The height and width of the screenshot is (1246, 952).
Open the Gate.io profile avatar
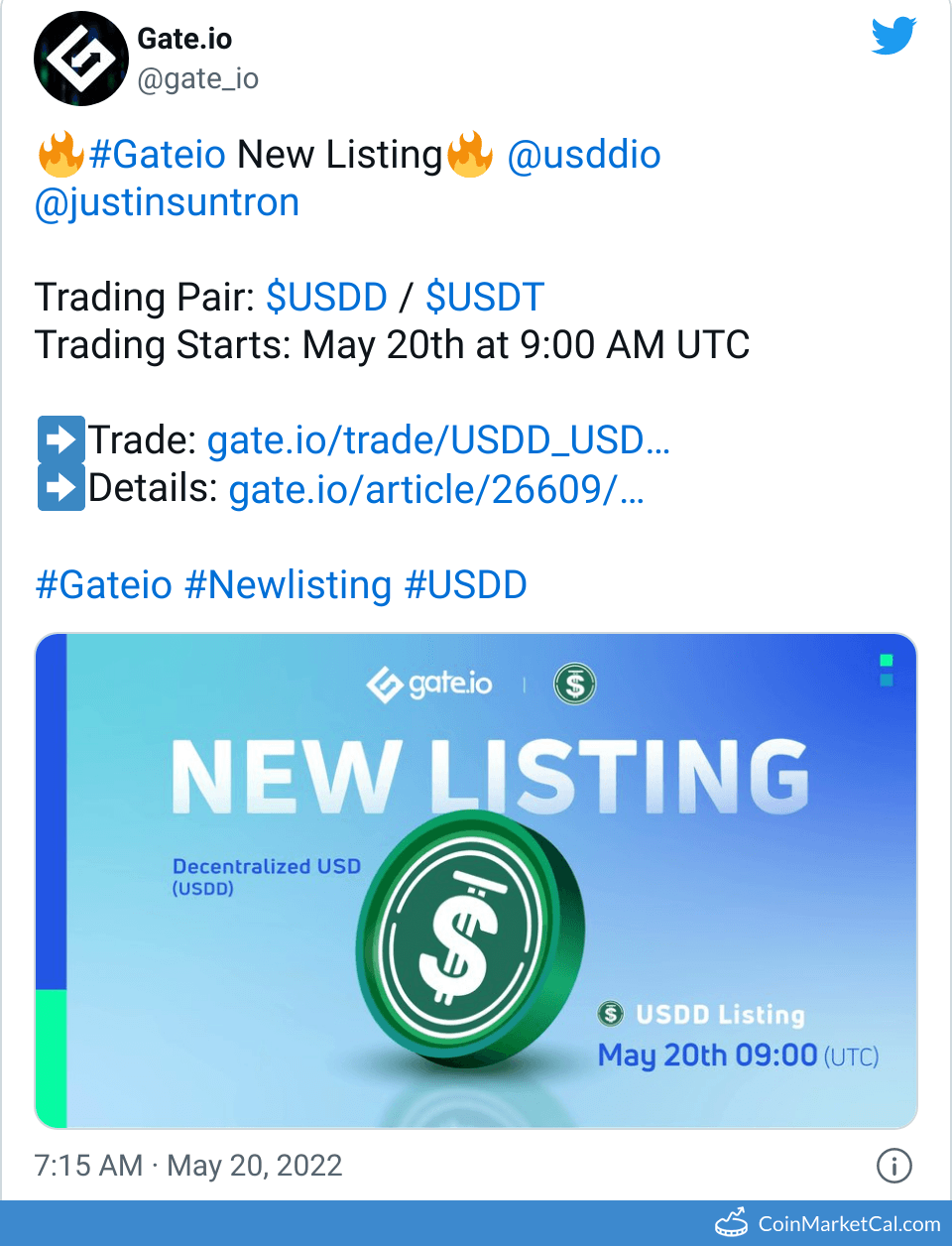[80, 59]
